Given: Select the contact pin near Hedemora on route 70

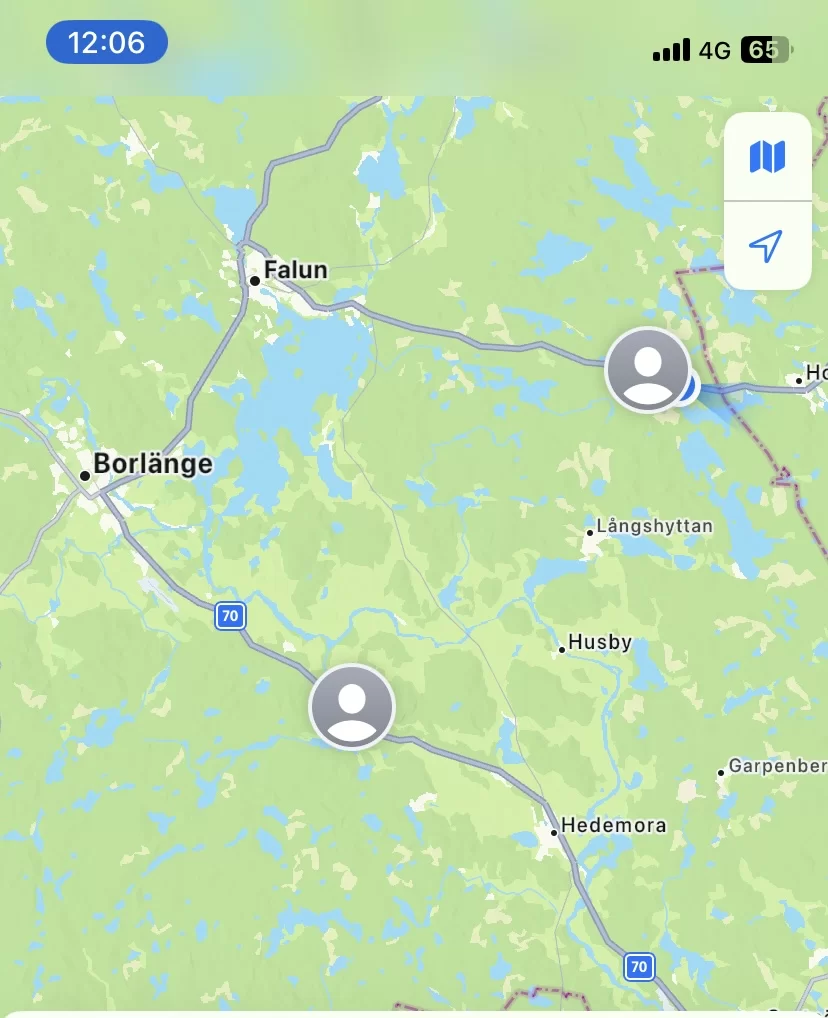Looking at the screenshot, I should click(352, 706).
